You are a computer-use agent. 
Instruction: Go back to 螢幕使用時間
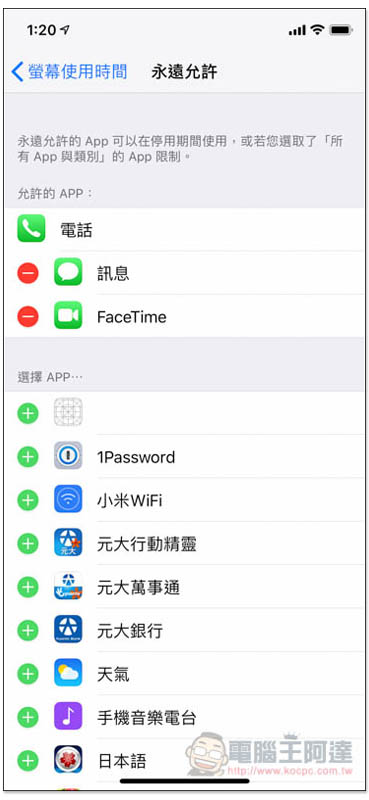[69, 71]
